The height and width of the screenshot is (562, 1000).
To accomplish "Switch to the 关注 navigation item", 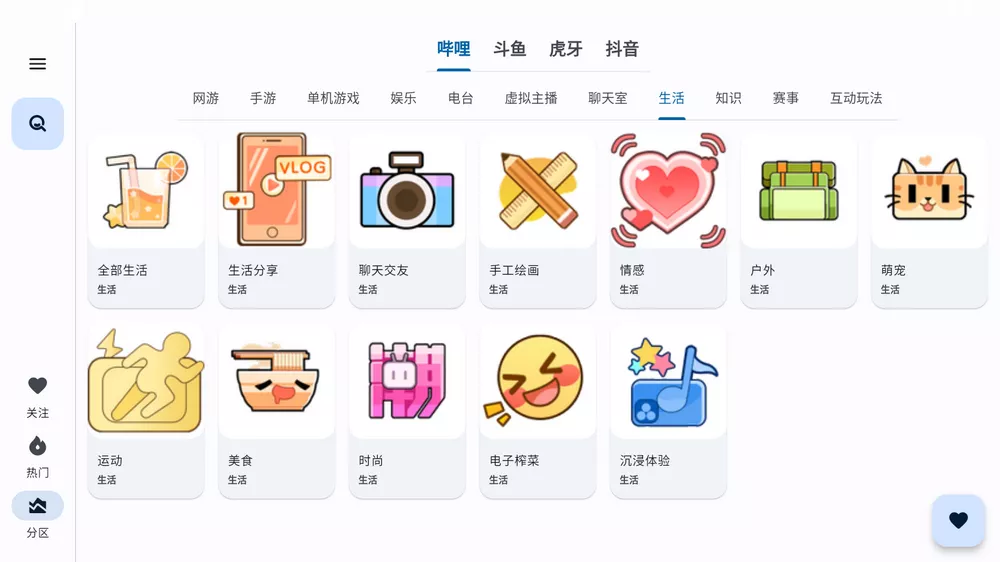I will [38, 396].
